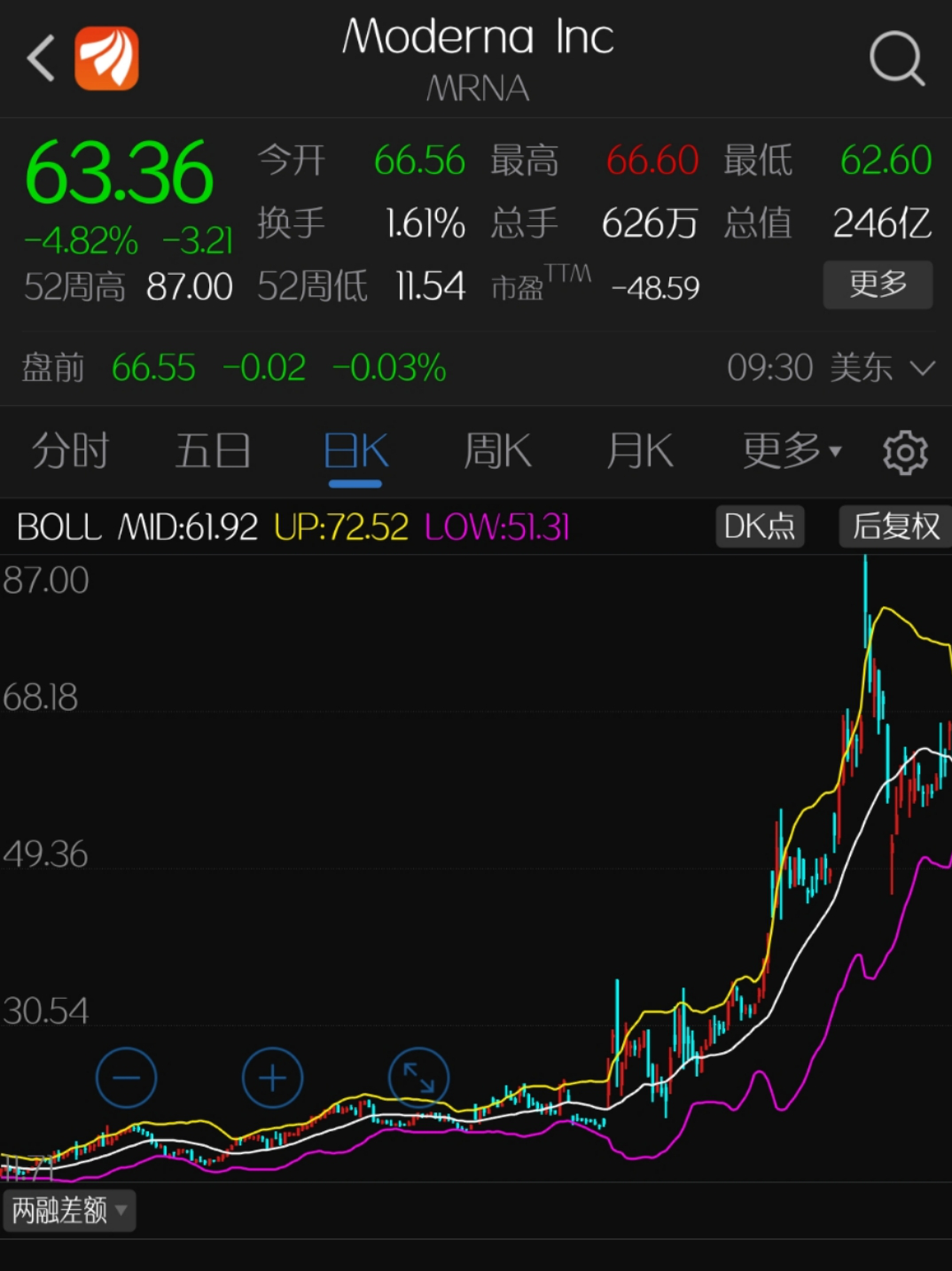This screenshot has height=1271, width=952.
Task: Switch to the 周K chart tab
Action: [x=497, y=451]
